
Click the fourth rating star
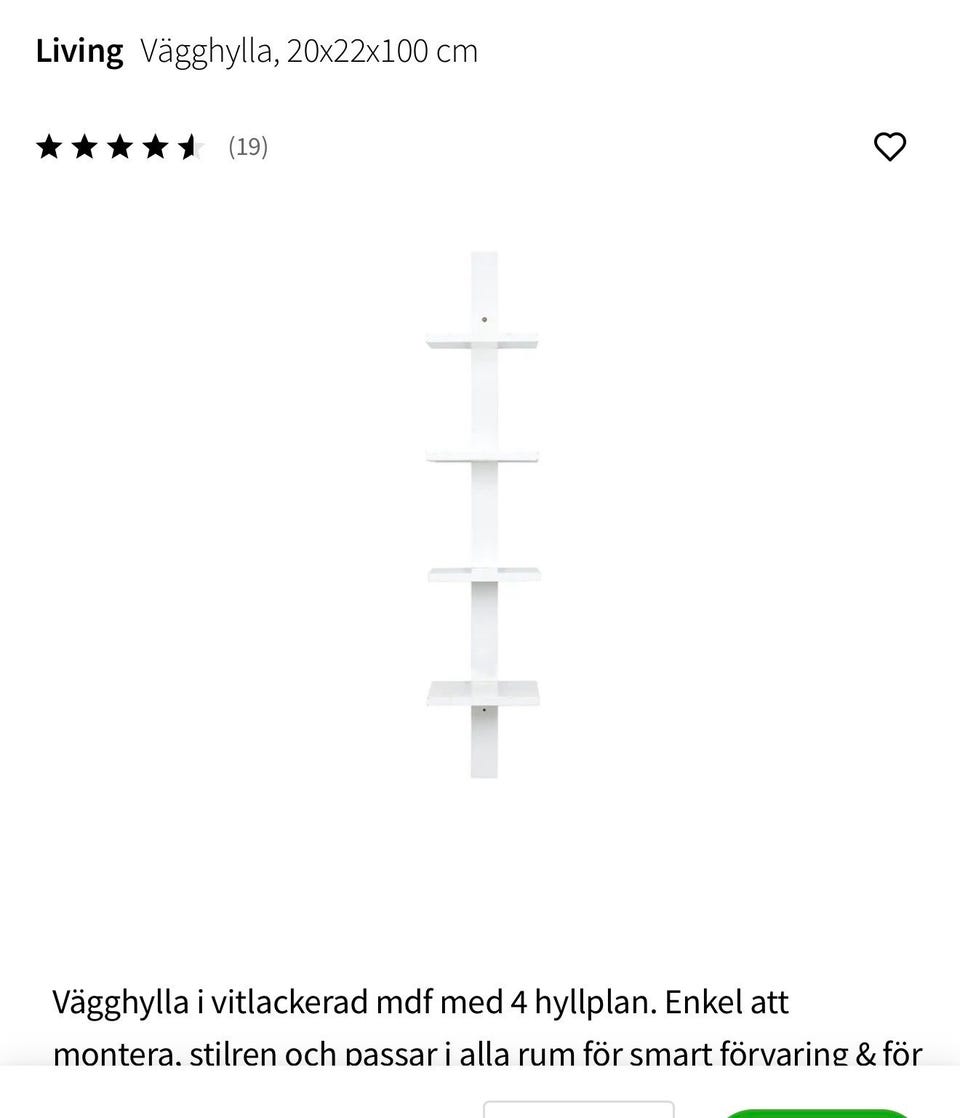156,147
